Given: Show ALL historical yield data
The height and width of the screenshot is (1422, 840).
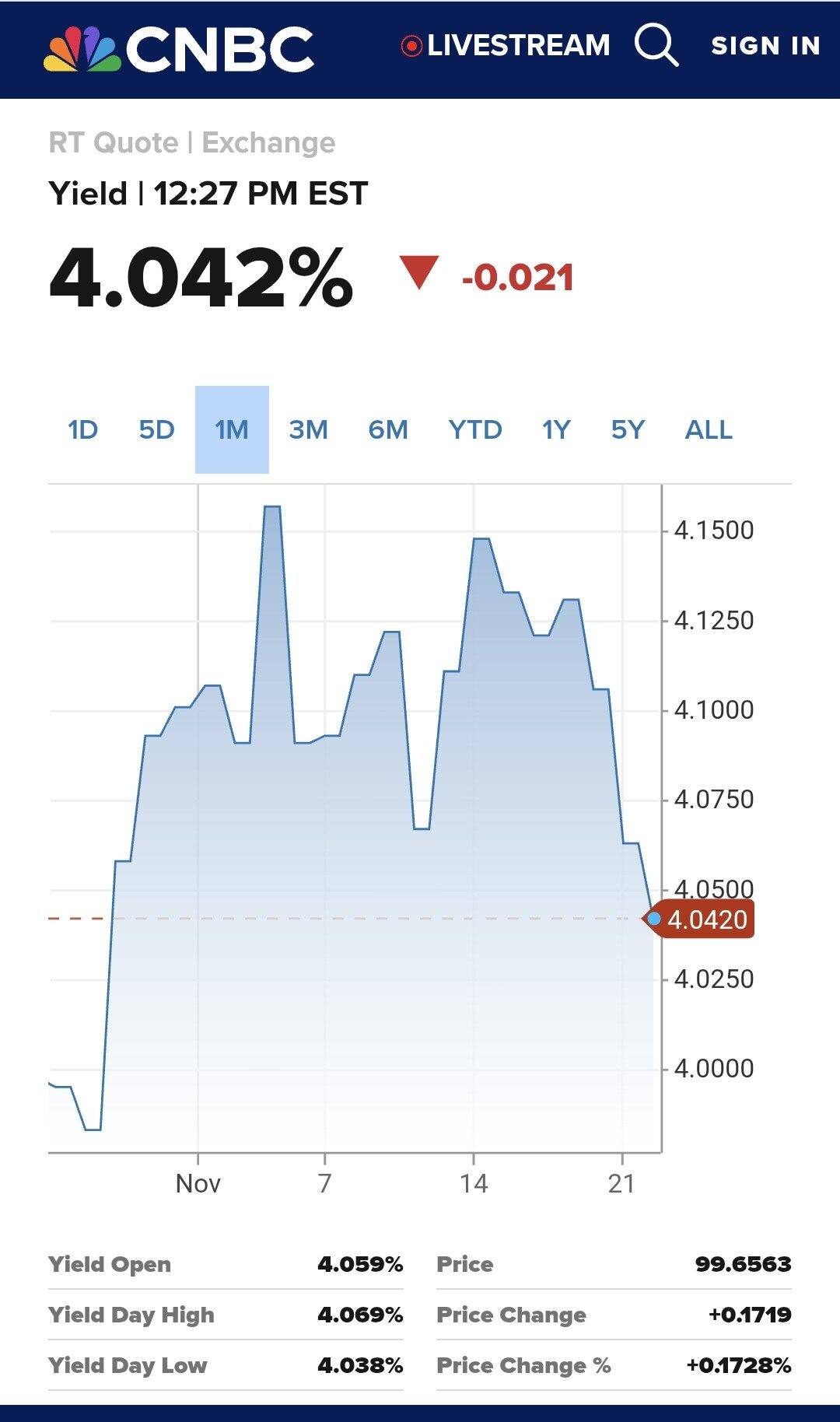Looking at the screenshot, I should pyautogui.click(x=709, y=429).
